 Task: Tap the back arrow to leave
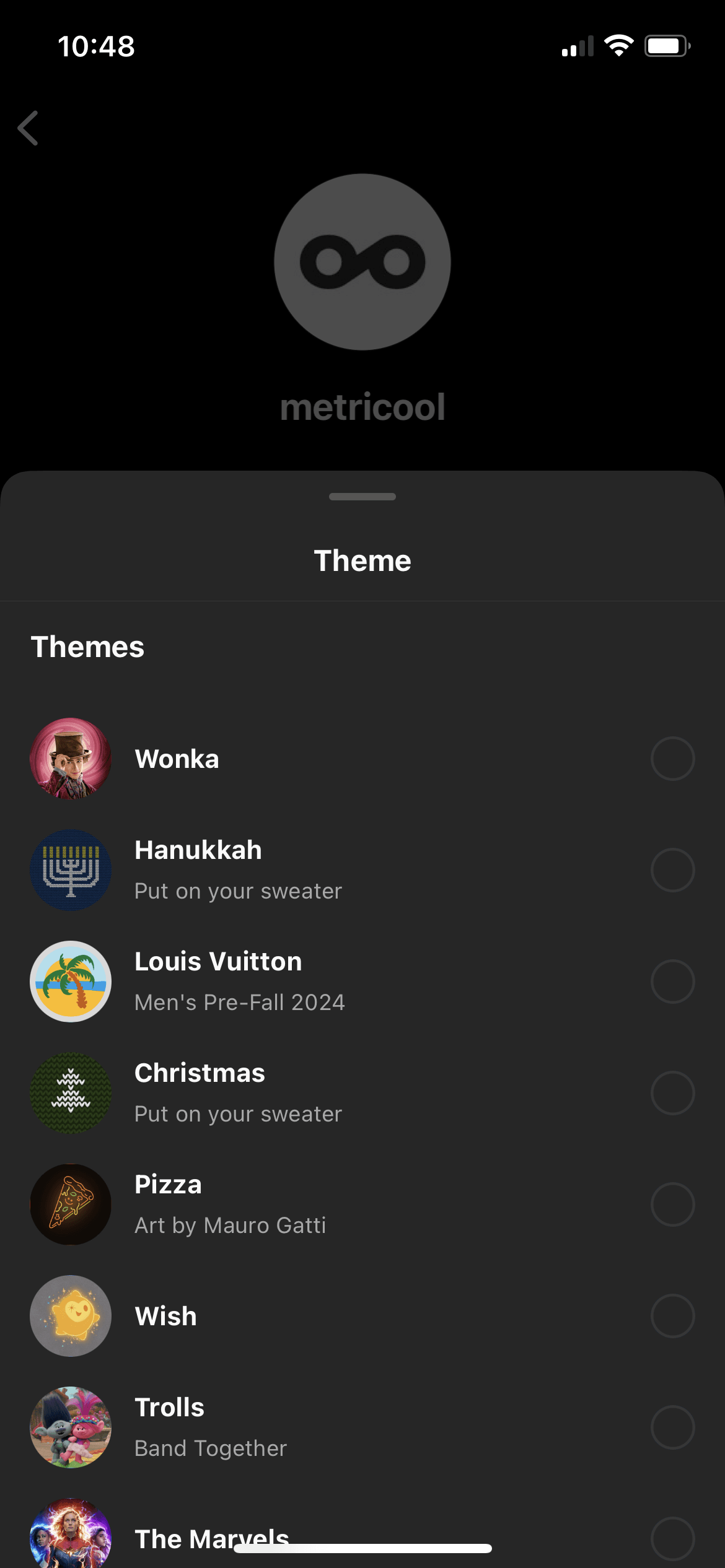click(x=27, y=128)
